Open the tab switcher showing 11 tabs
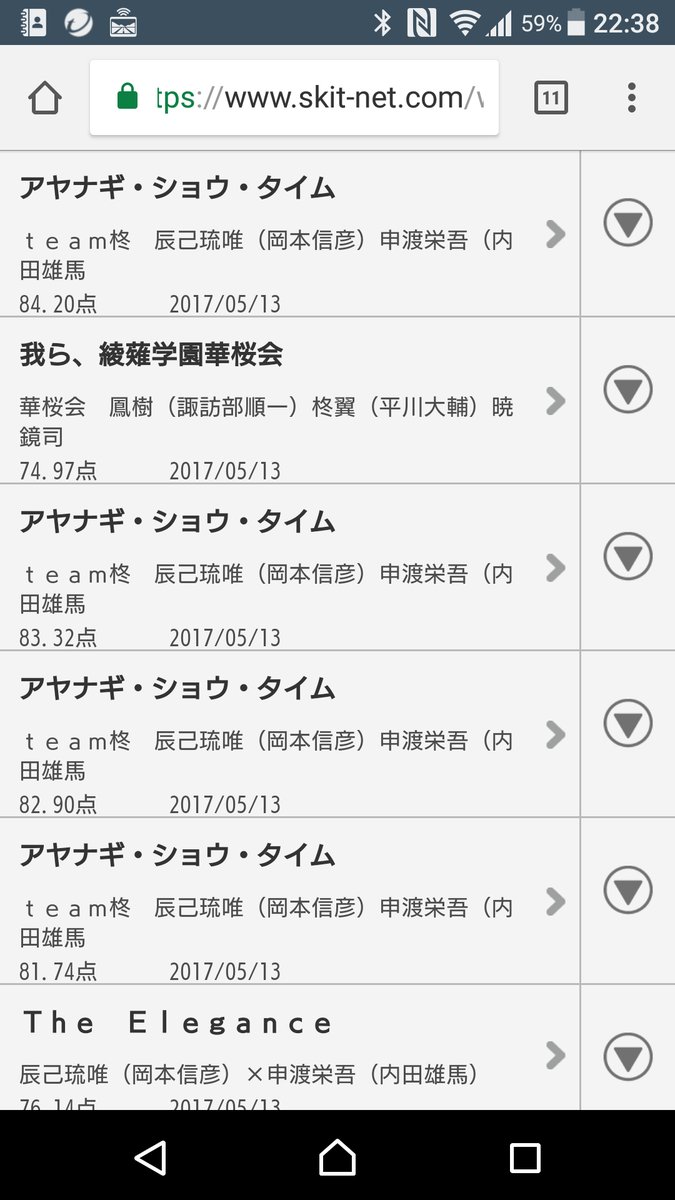This screenshot has width=675, height=1200. pos(551,98)
